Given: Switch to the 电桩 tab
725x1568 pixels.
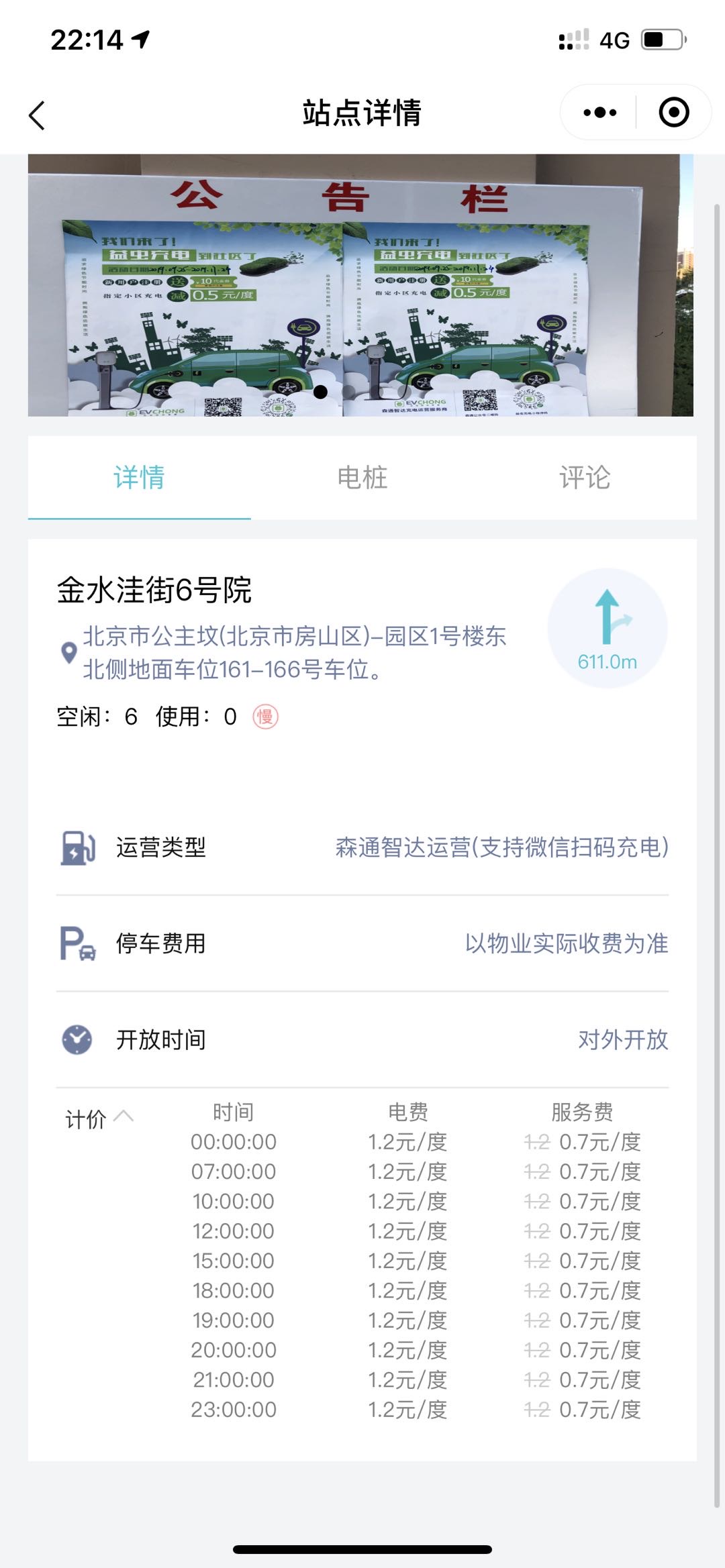Looking at the screenshot, I should pos(362,478).
